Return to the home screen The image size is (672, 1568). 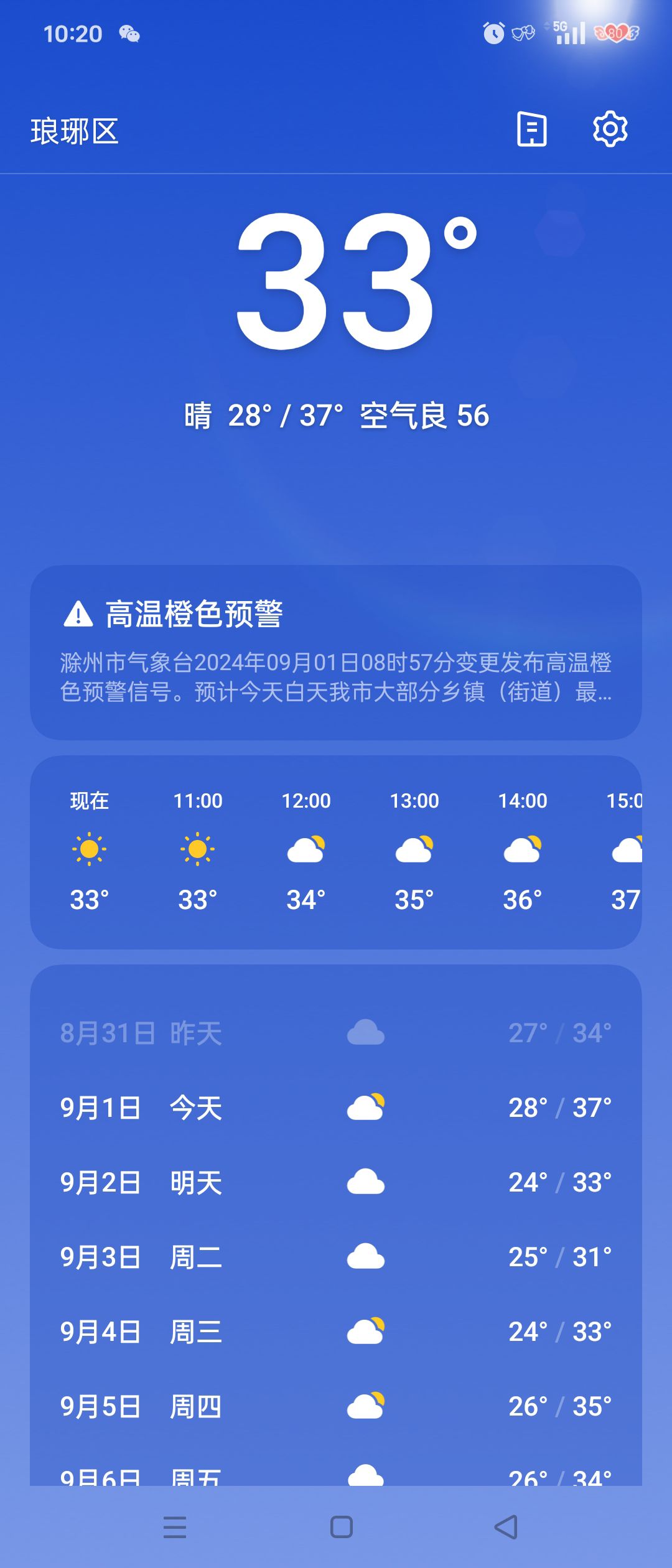coord(342,1527)
